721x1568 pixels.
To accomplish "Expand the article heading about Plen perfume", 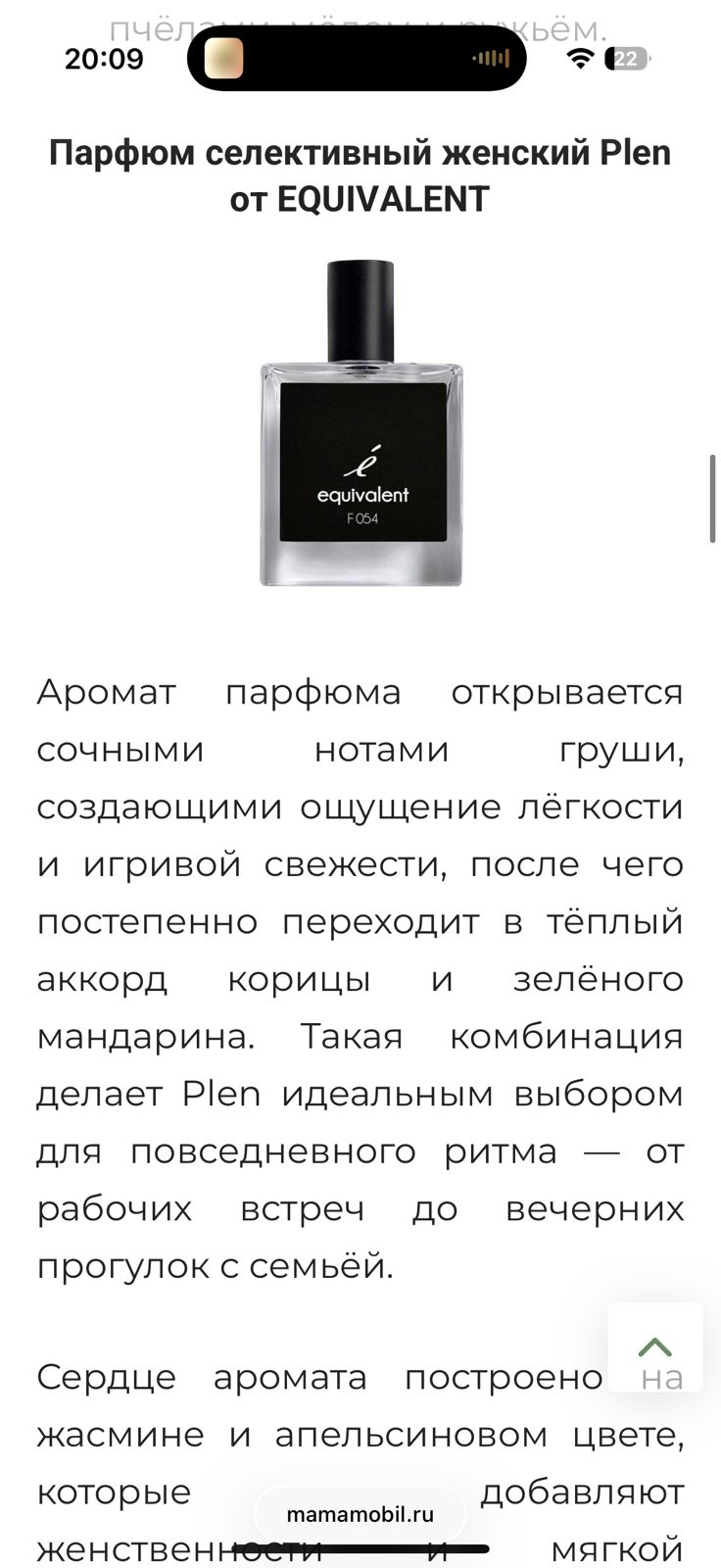I will tap(359, 176).
